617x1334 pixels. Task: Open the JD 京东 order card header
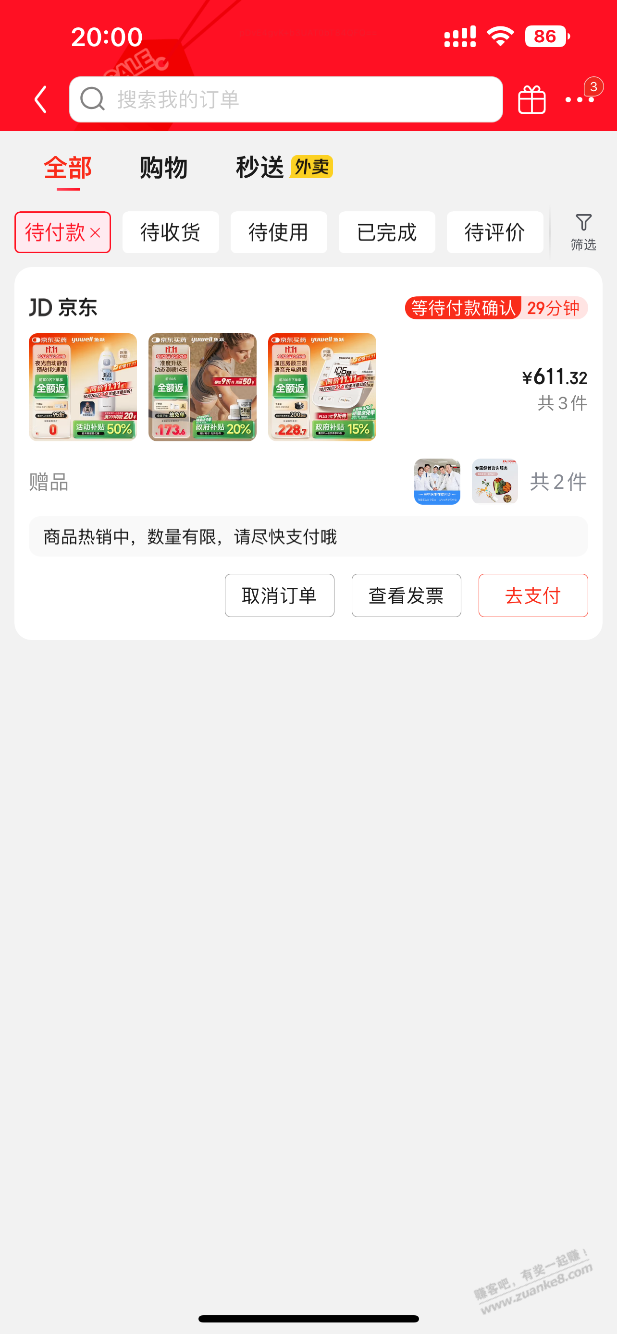tap(64, 308)
